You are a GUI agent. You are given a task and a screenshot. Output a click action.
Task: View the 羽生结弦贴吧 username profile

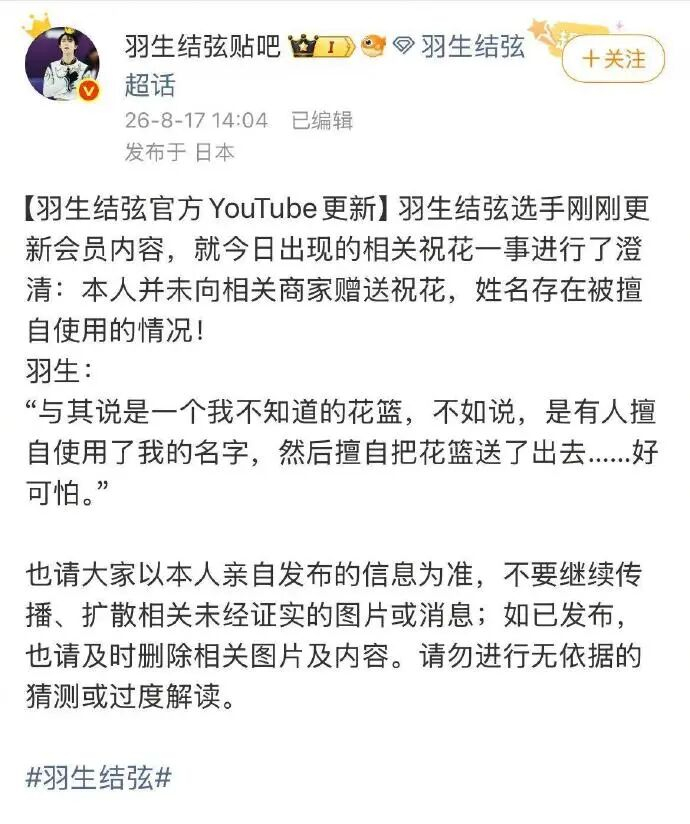click(203, 46)
